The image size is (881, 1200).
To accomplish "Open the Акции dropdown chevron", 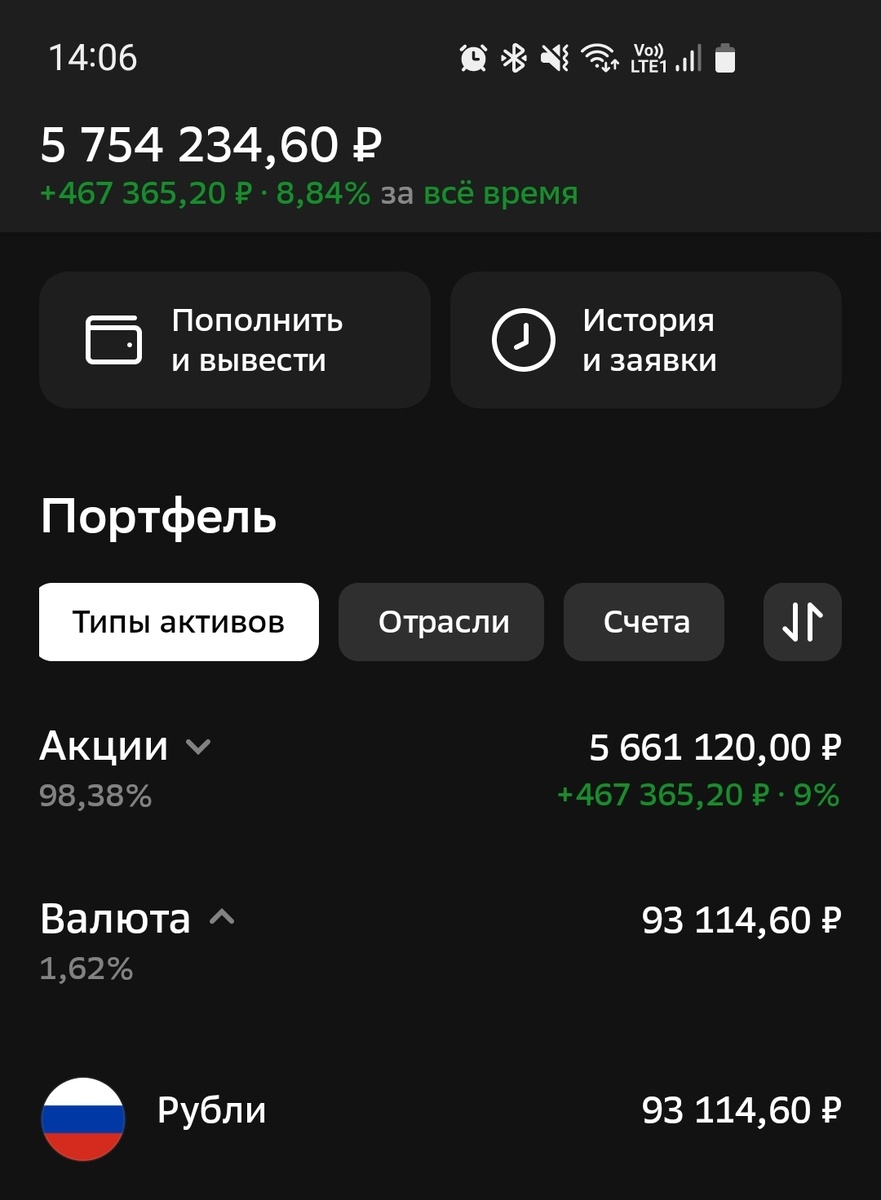I will pyautogui.click(x=199, y=746).
